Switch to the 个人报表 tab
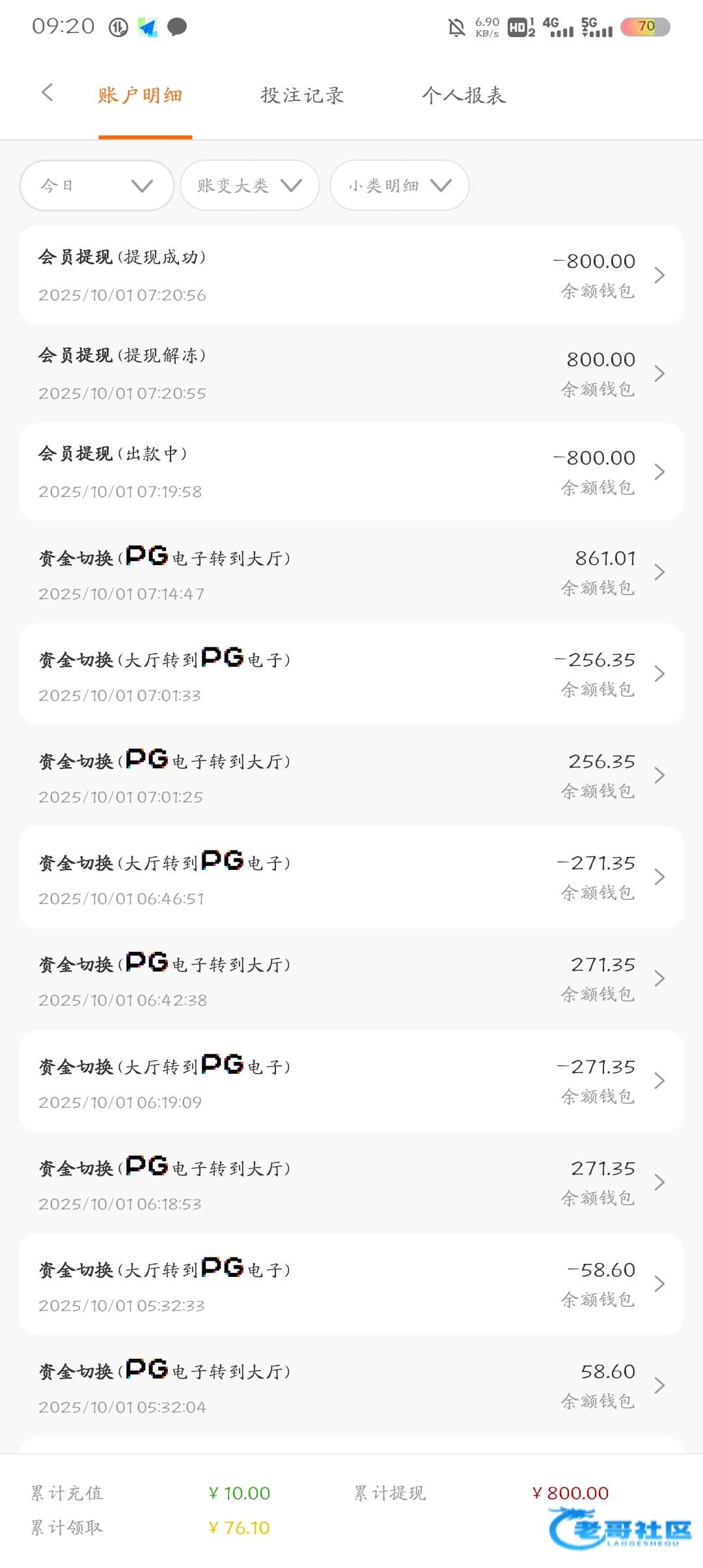The image size is (703, 1568). point(463,96)
